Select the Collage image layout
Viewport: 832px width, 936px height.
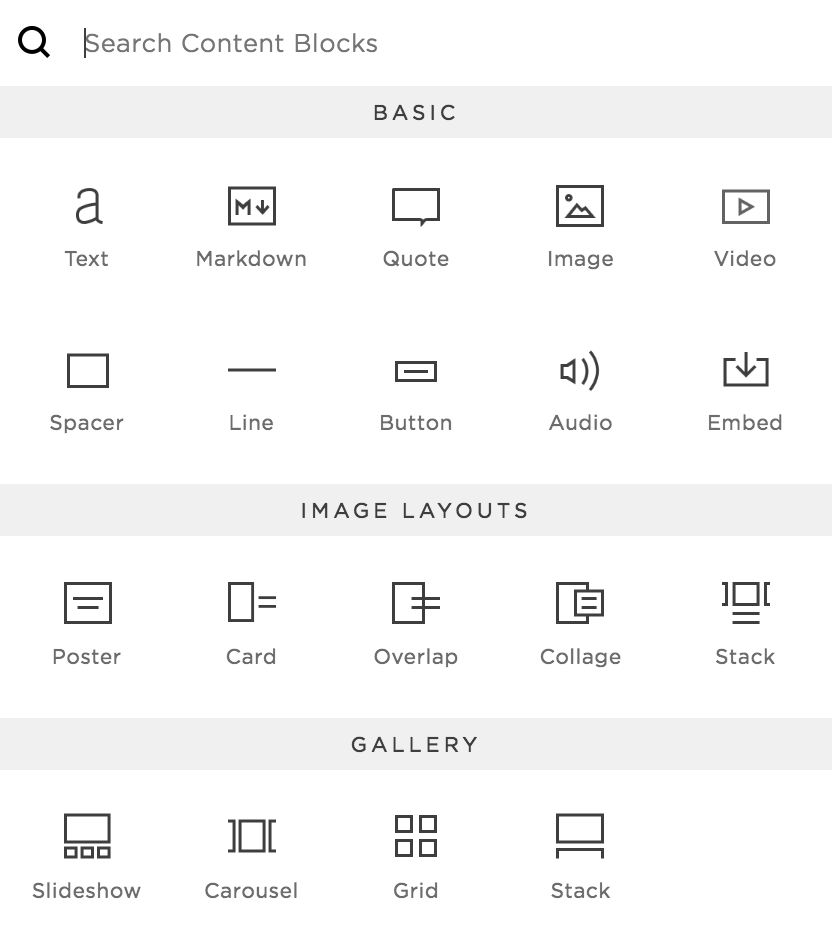[x=580, y=623]
